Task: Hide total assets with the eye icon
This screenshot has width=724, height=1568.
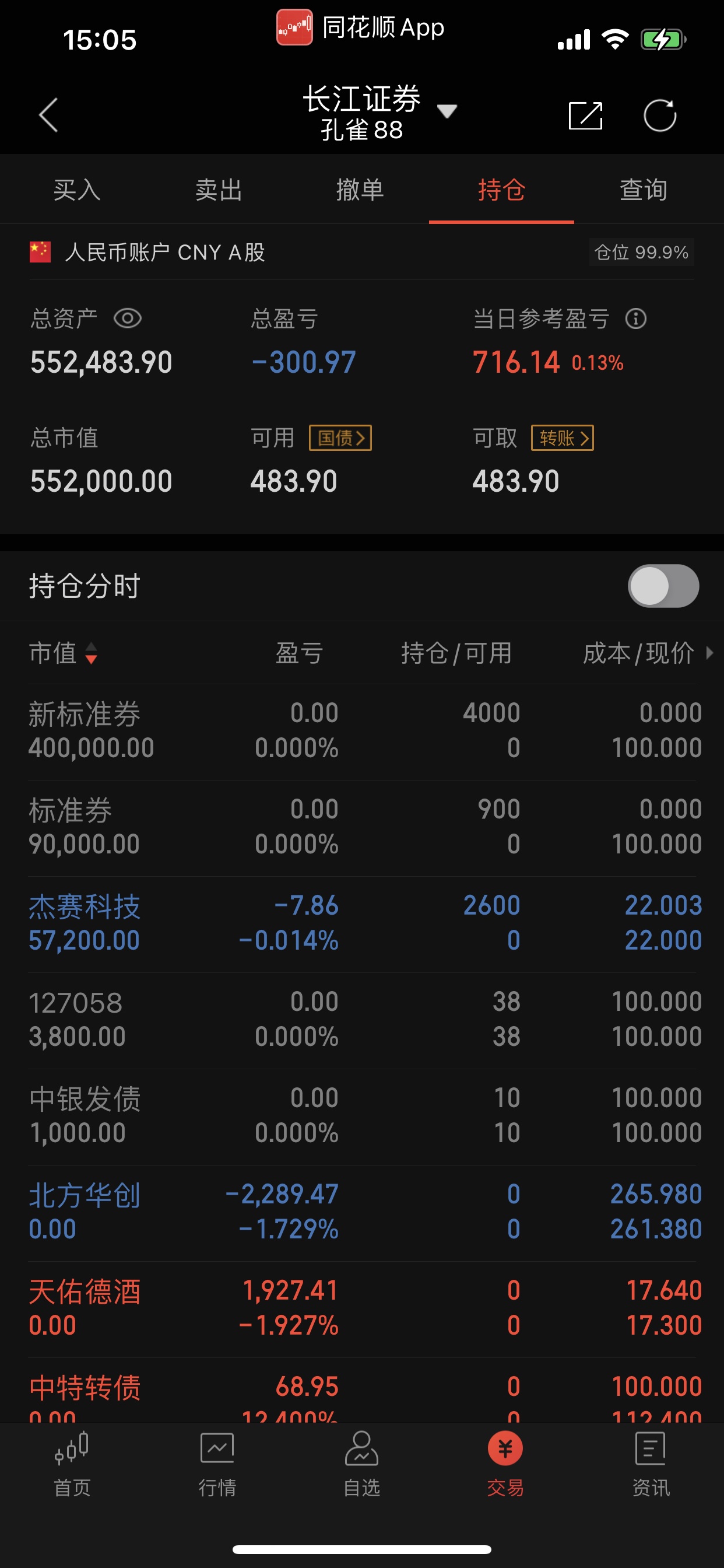Action: [128, 318]
